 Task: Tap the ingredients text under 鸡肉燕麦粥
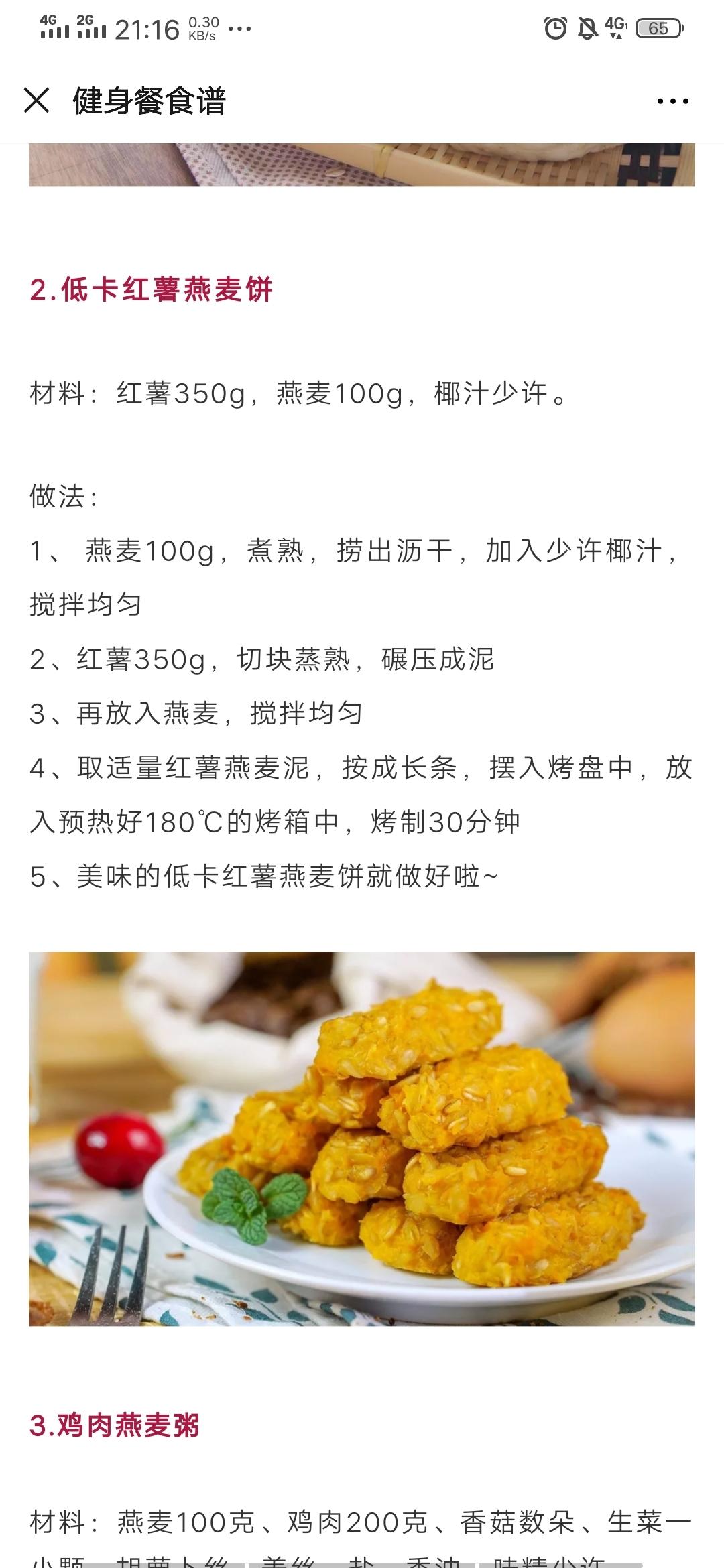coord(362,1516)
